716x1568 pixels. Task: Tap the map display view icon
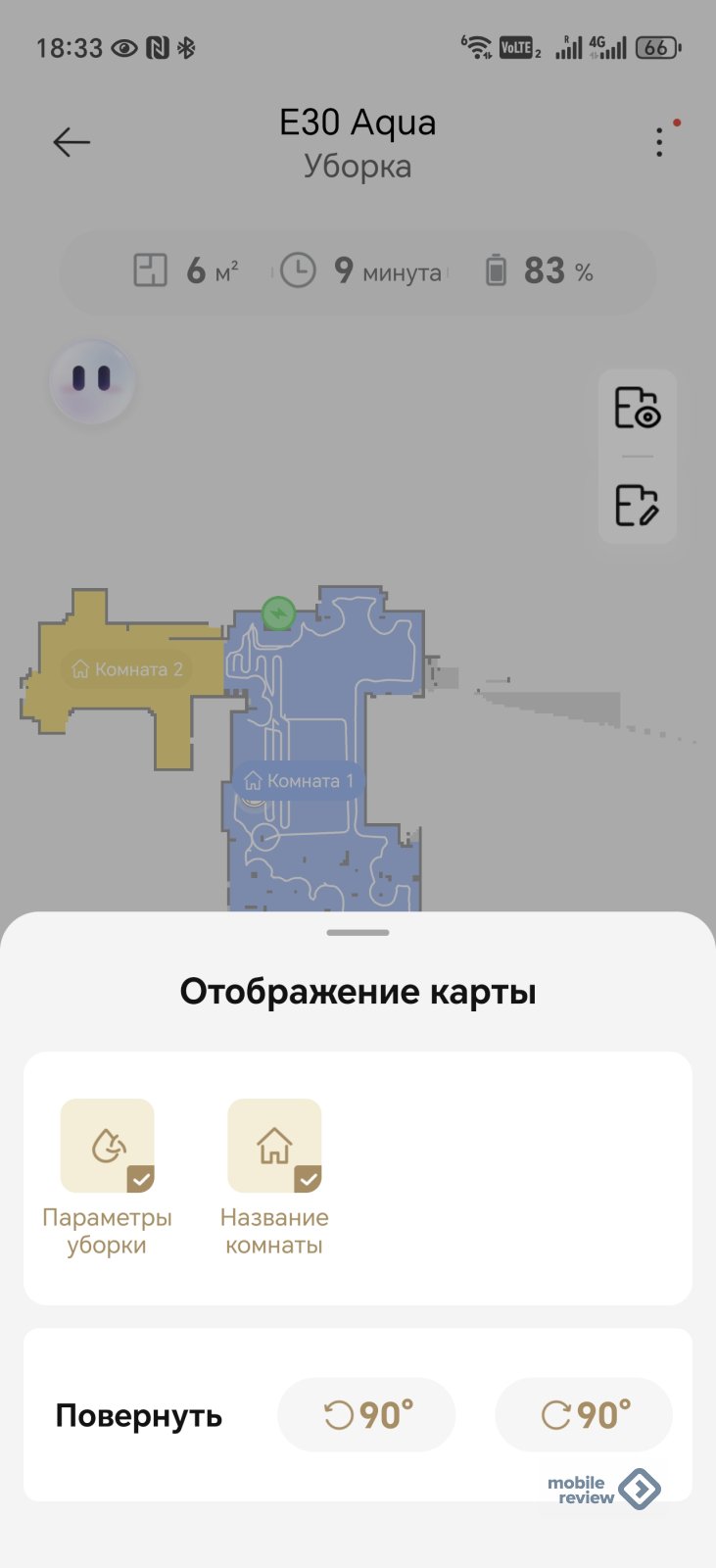point(637,408)
